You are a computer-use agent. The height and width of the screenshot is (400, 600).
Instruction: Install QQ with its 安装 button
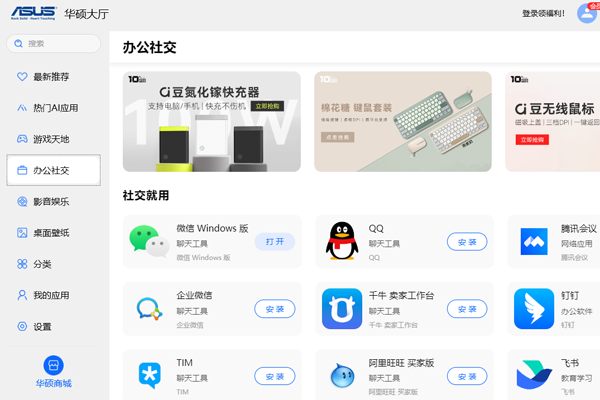click(x=467, y=241)
